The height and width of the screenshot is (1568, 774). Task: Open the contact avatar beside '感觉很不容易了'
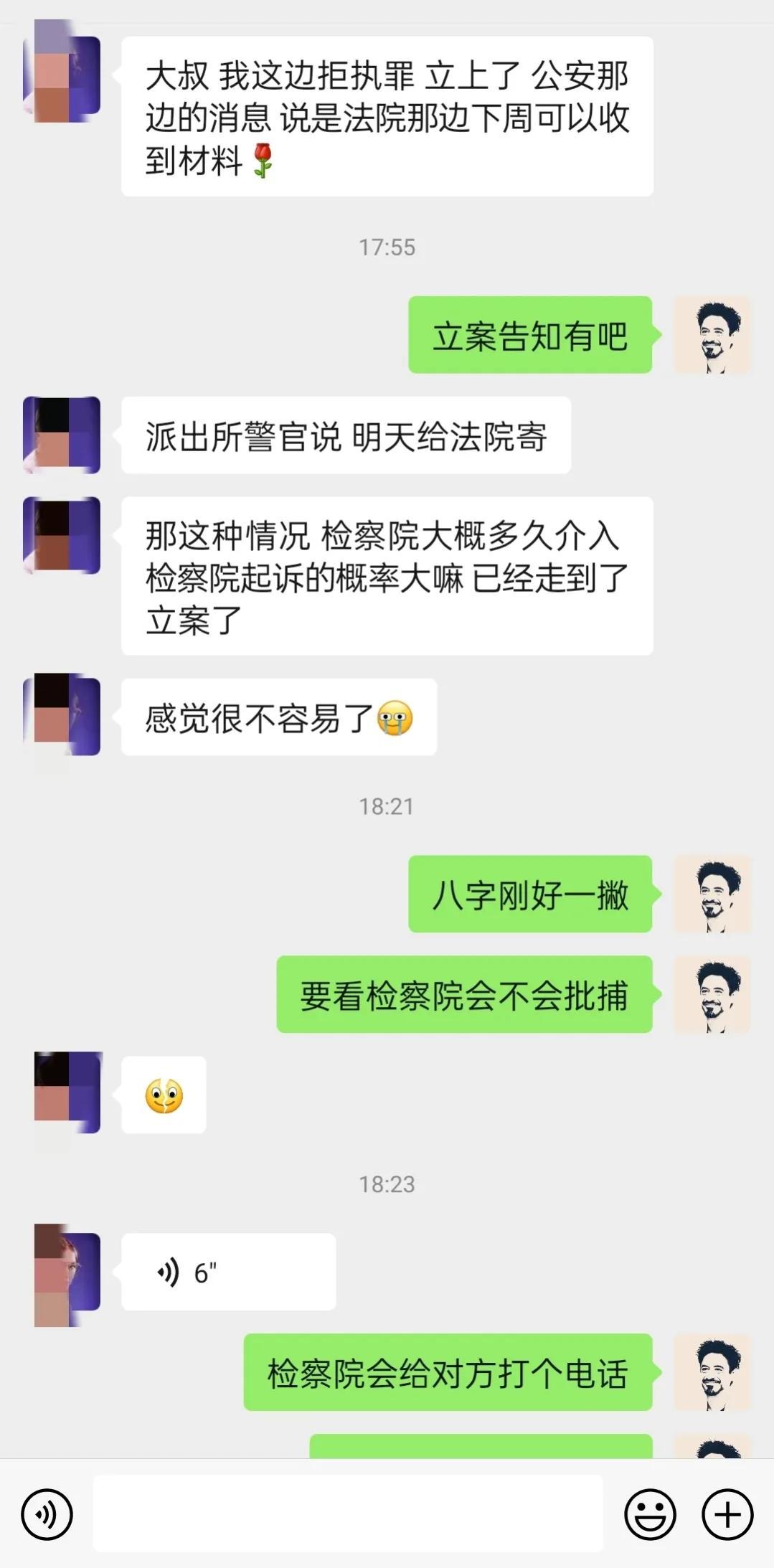[62, 716]
